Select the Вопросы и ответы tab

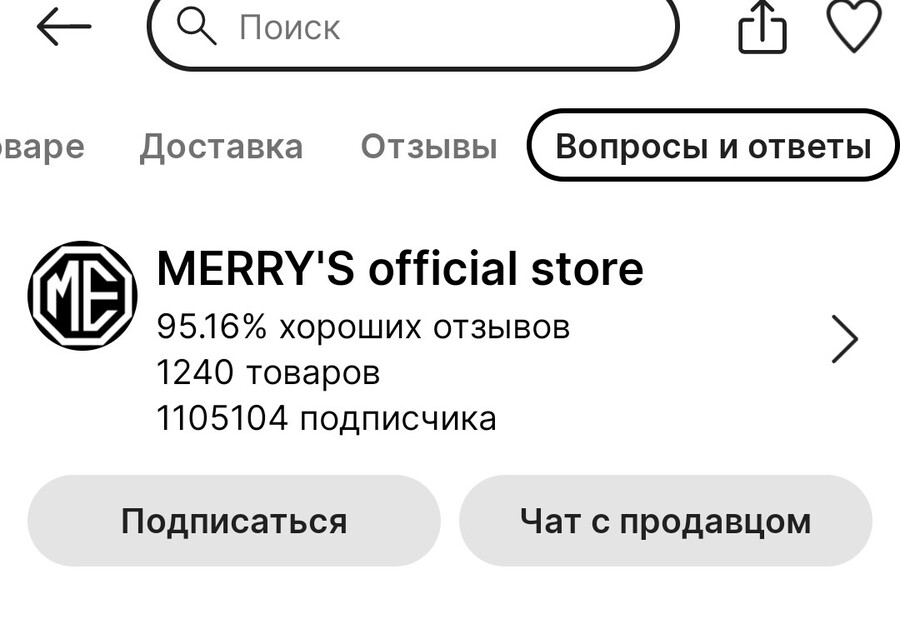point(713,147)
